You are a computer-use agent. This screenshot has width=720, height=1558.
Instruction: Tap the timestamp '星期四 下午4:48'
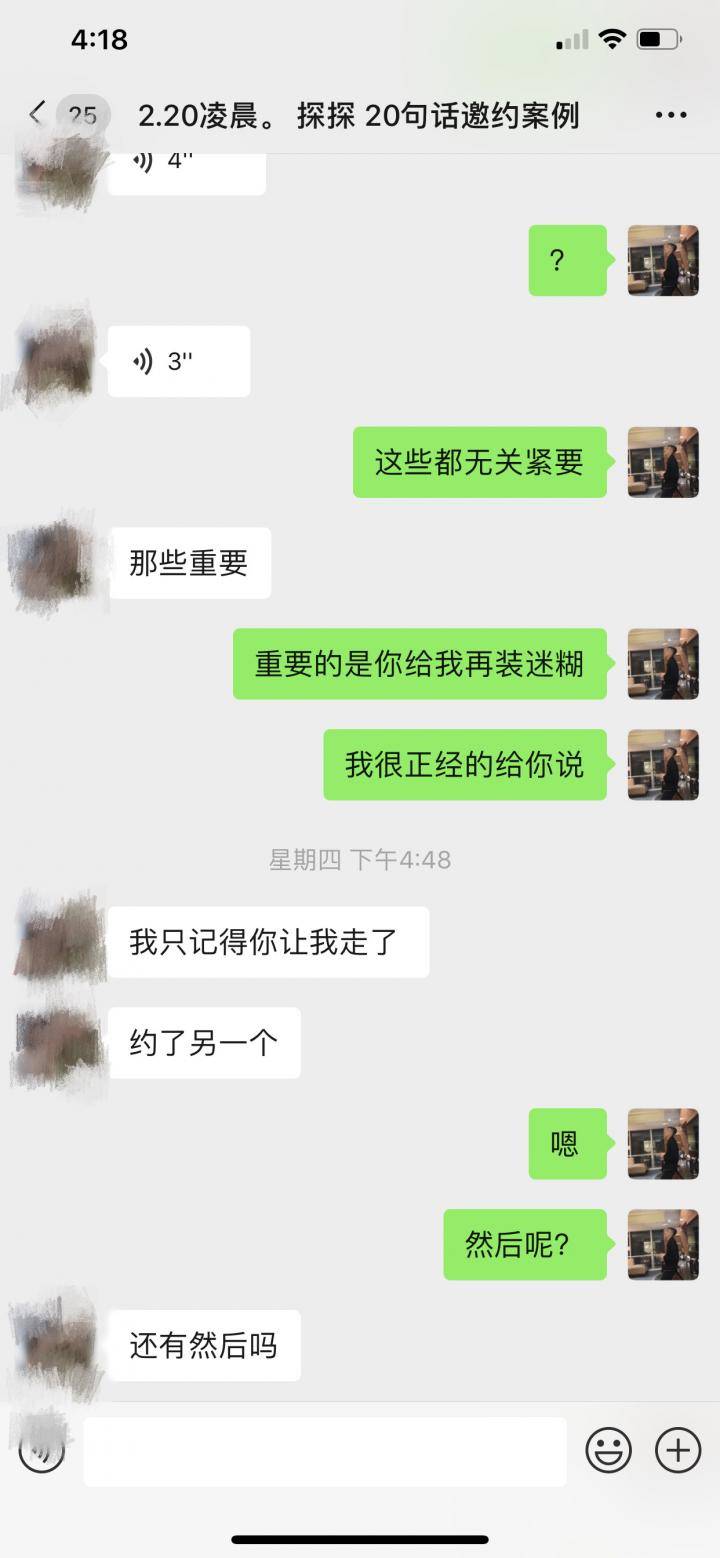click(x=360, y=858)
